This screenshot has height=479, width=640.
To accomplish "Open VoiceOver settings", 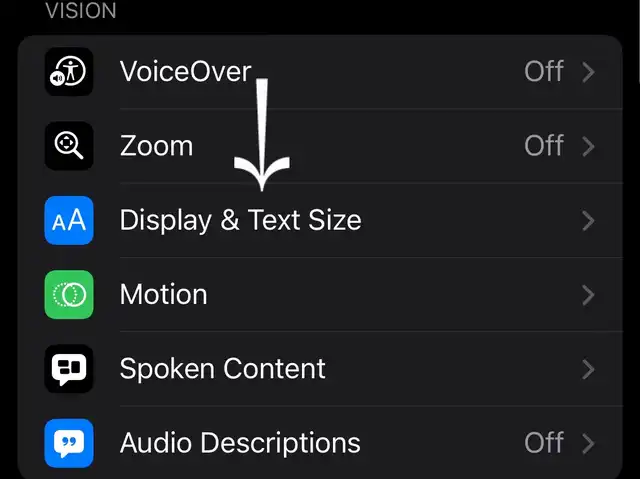I will coord(320,72).
